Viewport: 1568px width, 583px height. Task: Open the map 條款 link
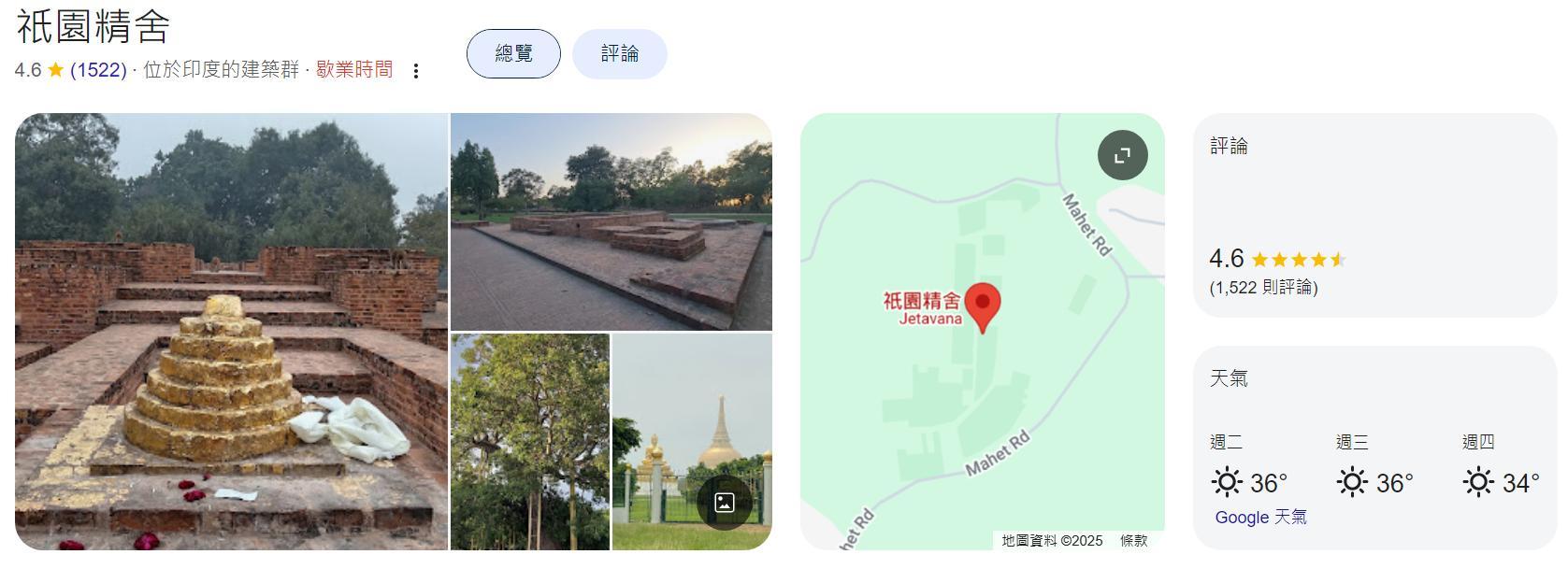(1133, 541)
